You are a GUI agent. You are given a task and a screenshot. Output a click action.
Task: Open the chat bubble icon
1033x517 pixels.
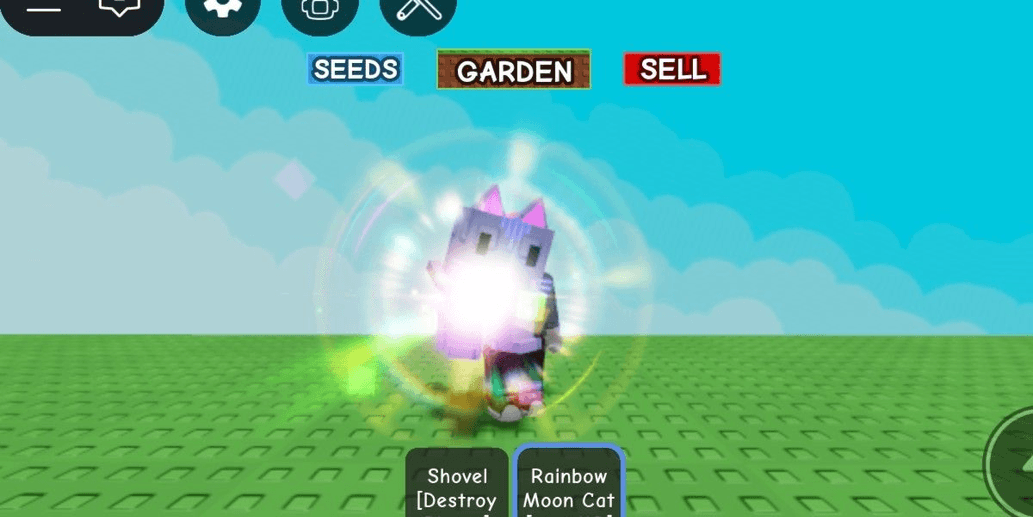119,8
